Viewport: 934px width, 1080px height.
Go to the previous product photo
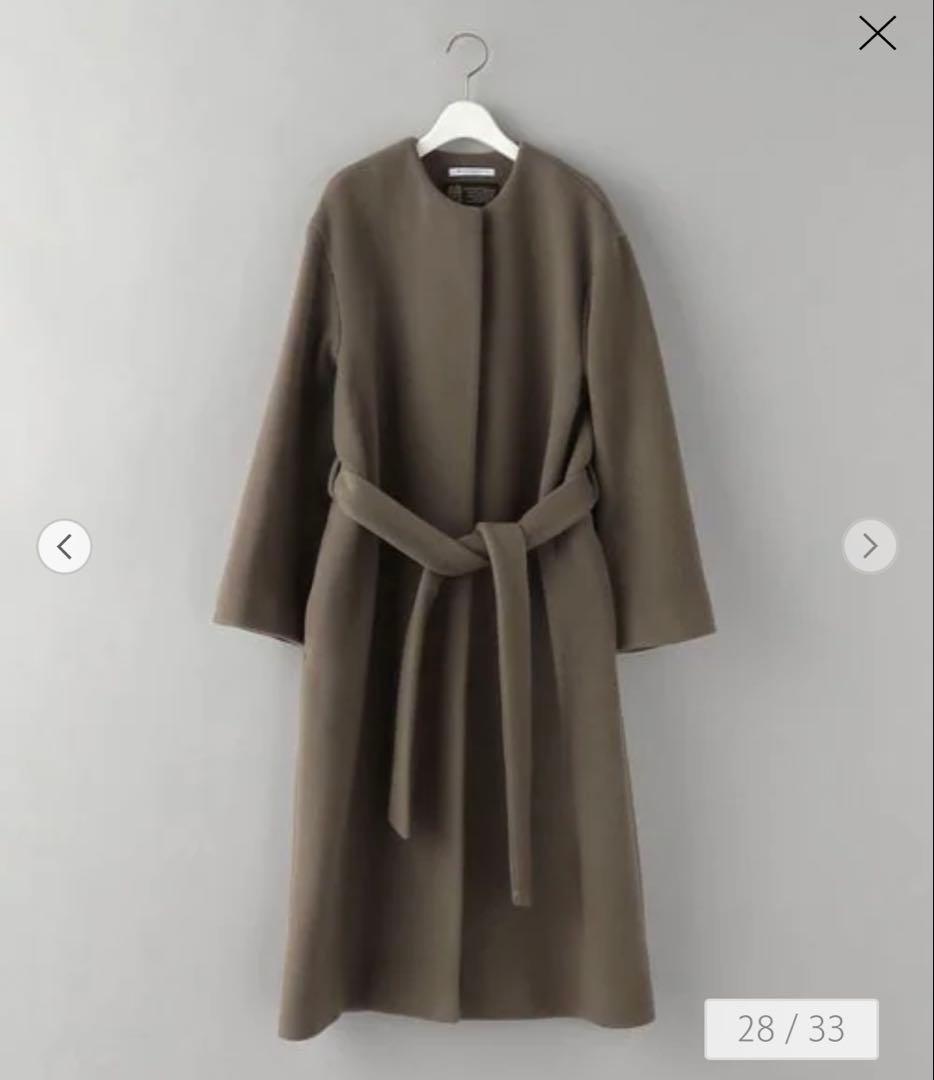click(x=64, y=546)
